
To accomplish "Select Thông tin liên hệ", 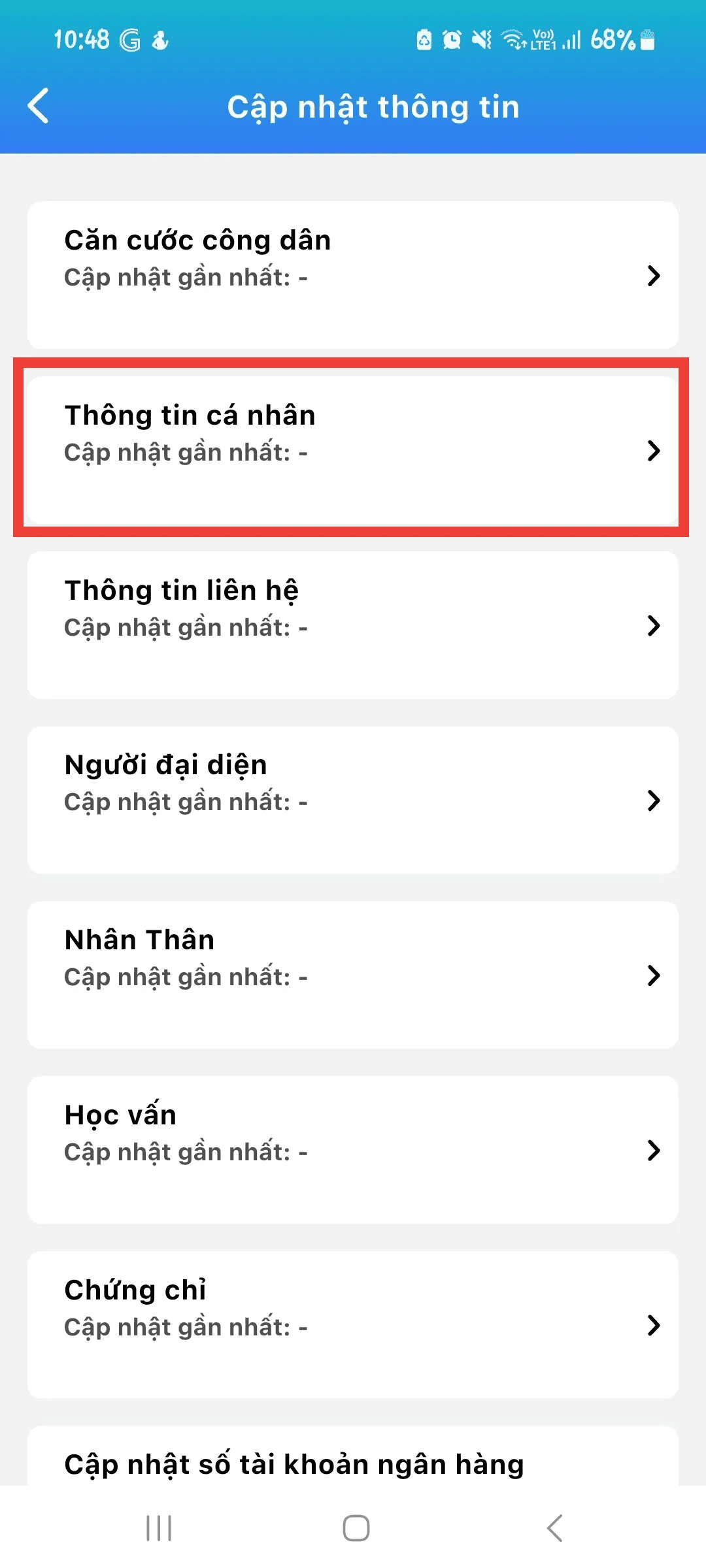I will pos(353,625).
